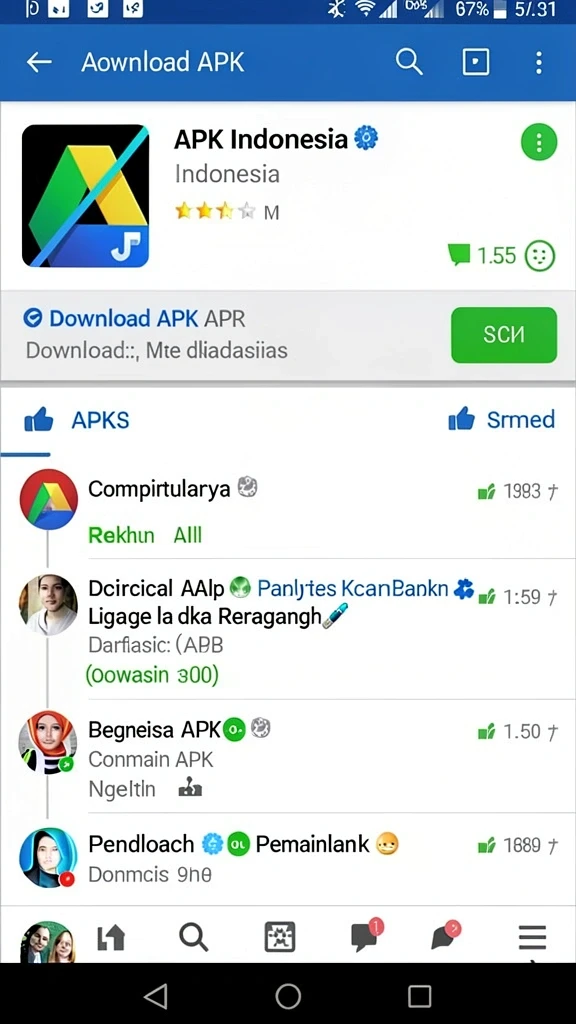Image resolution: width=576 pixels, height=1024 pixels.
Task: Open search in the app bar
Action: coord(409,62)
